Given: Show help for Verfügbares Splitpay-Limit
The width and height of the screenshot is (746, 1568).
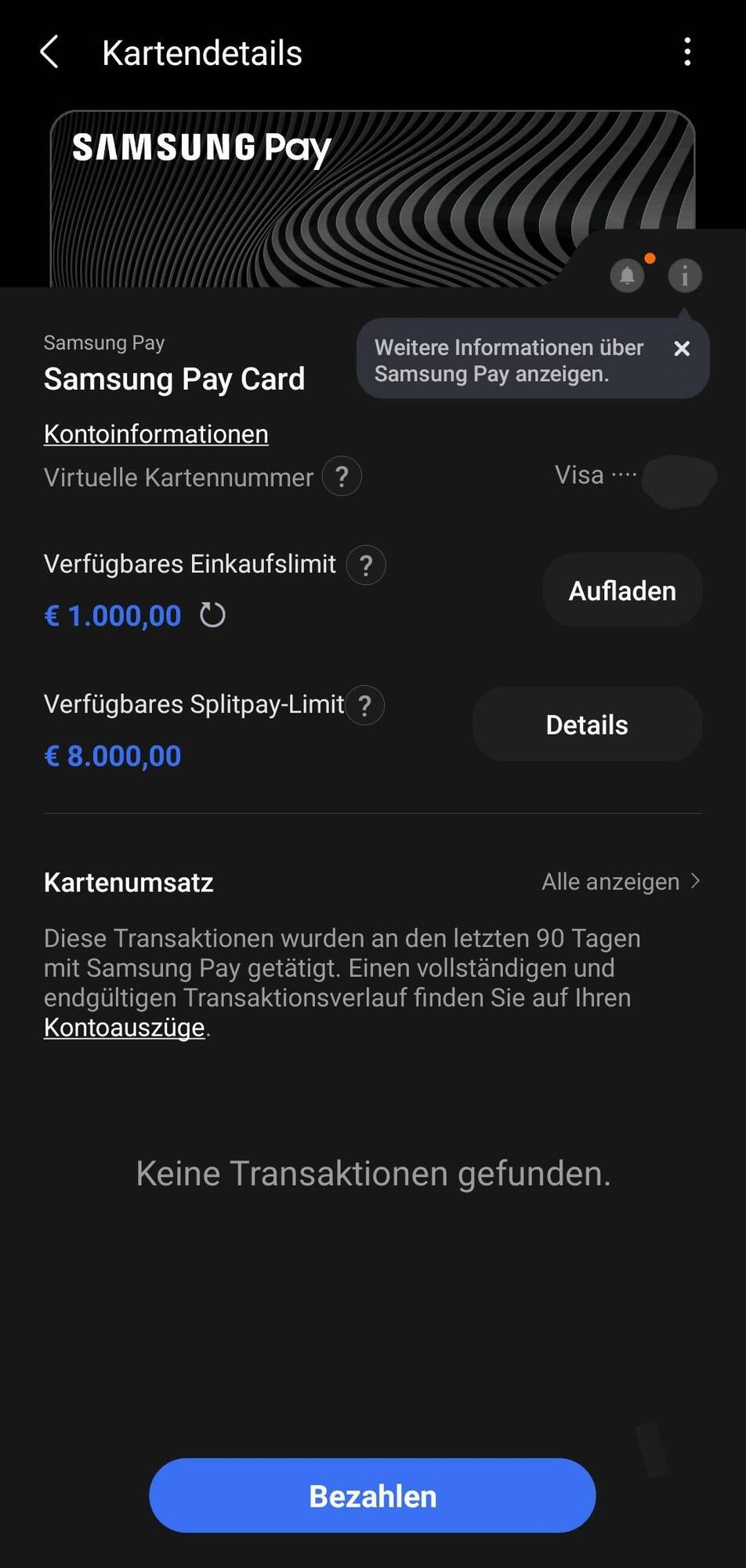Looking at the screenshot, I should [364, 706].
